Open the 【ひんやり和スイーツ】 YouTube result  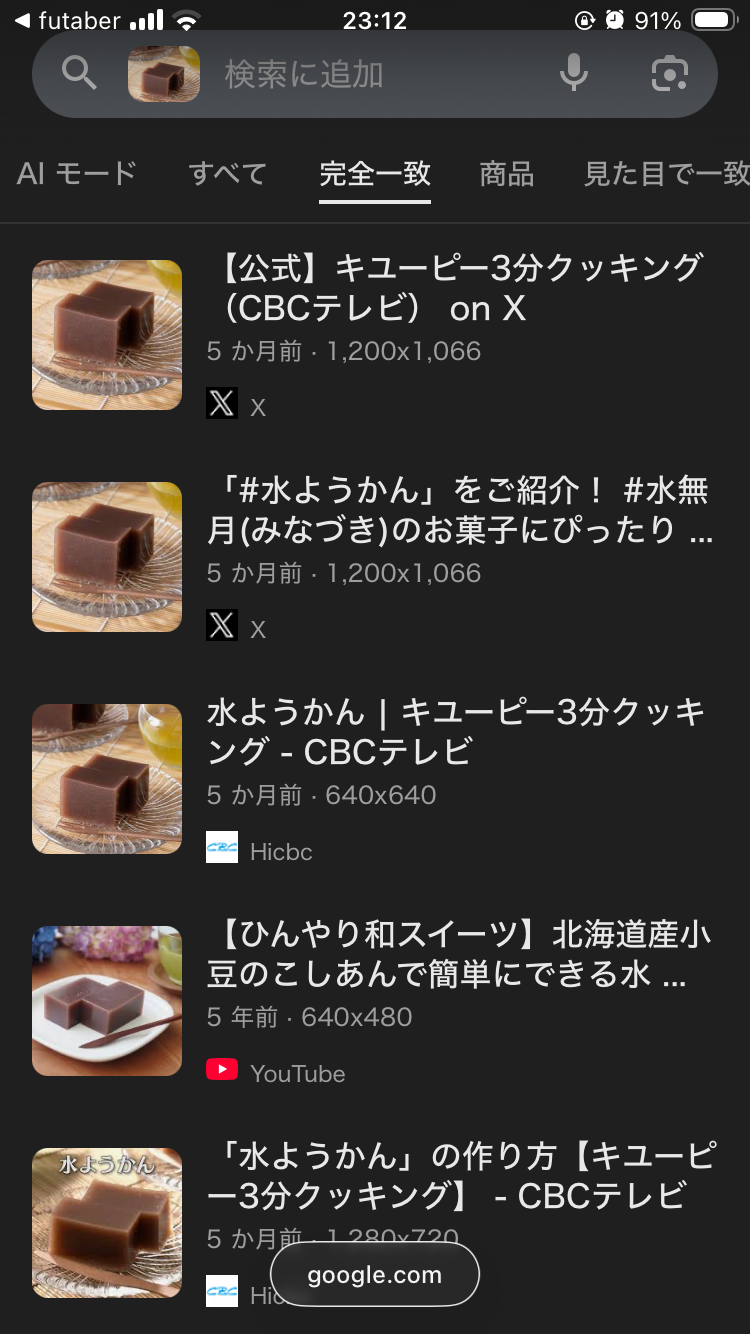click(x=459, y=954)
